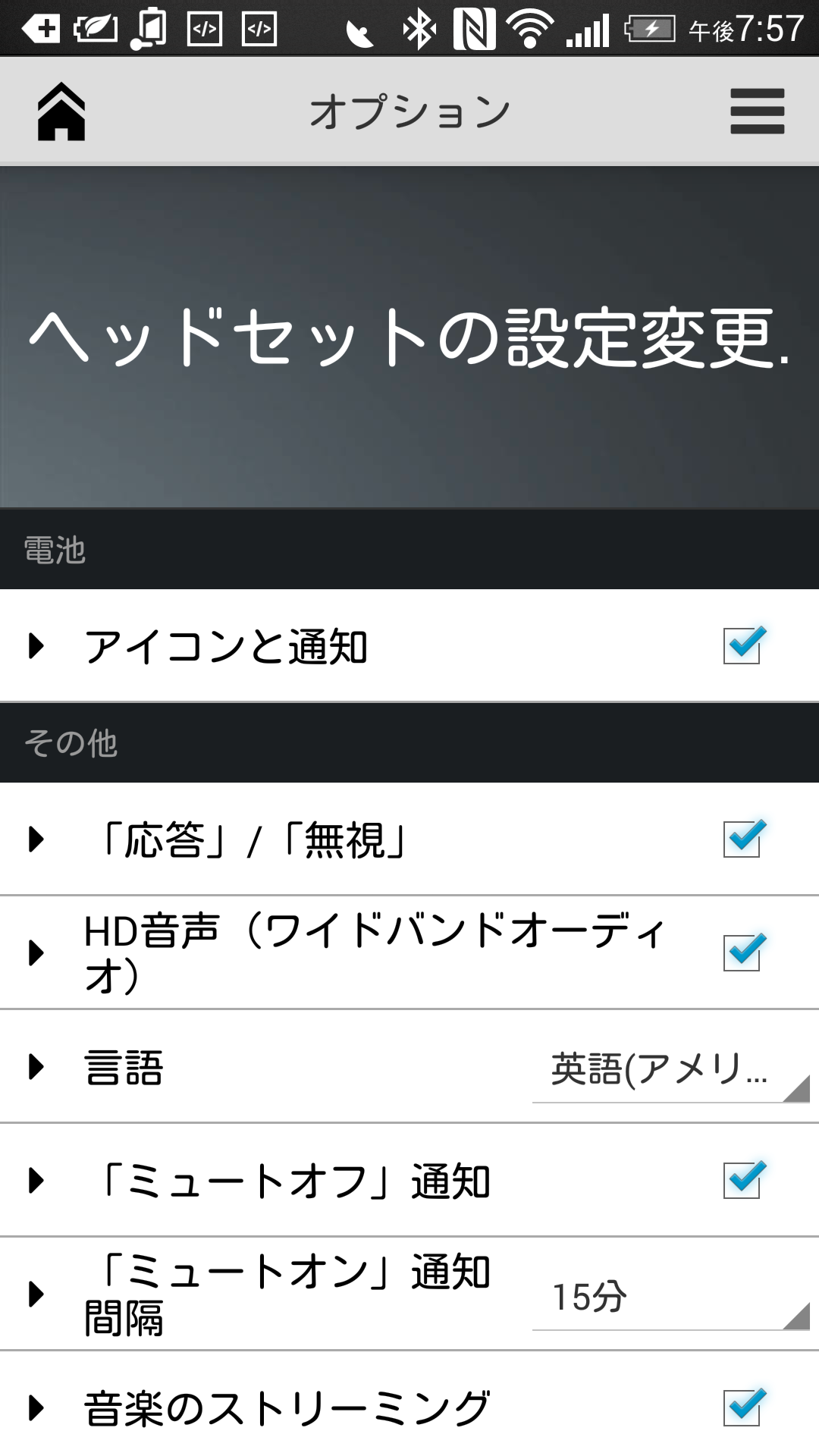Uncheck the 「応答」/「無視」 checkbox
The image size is (819, 1456).
pyautogui.click(x=742, y=839)
